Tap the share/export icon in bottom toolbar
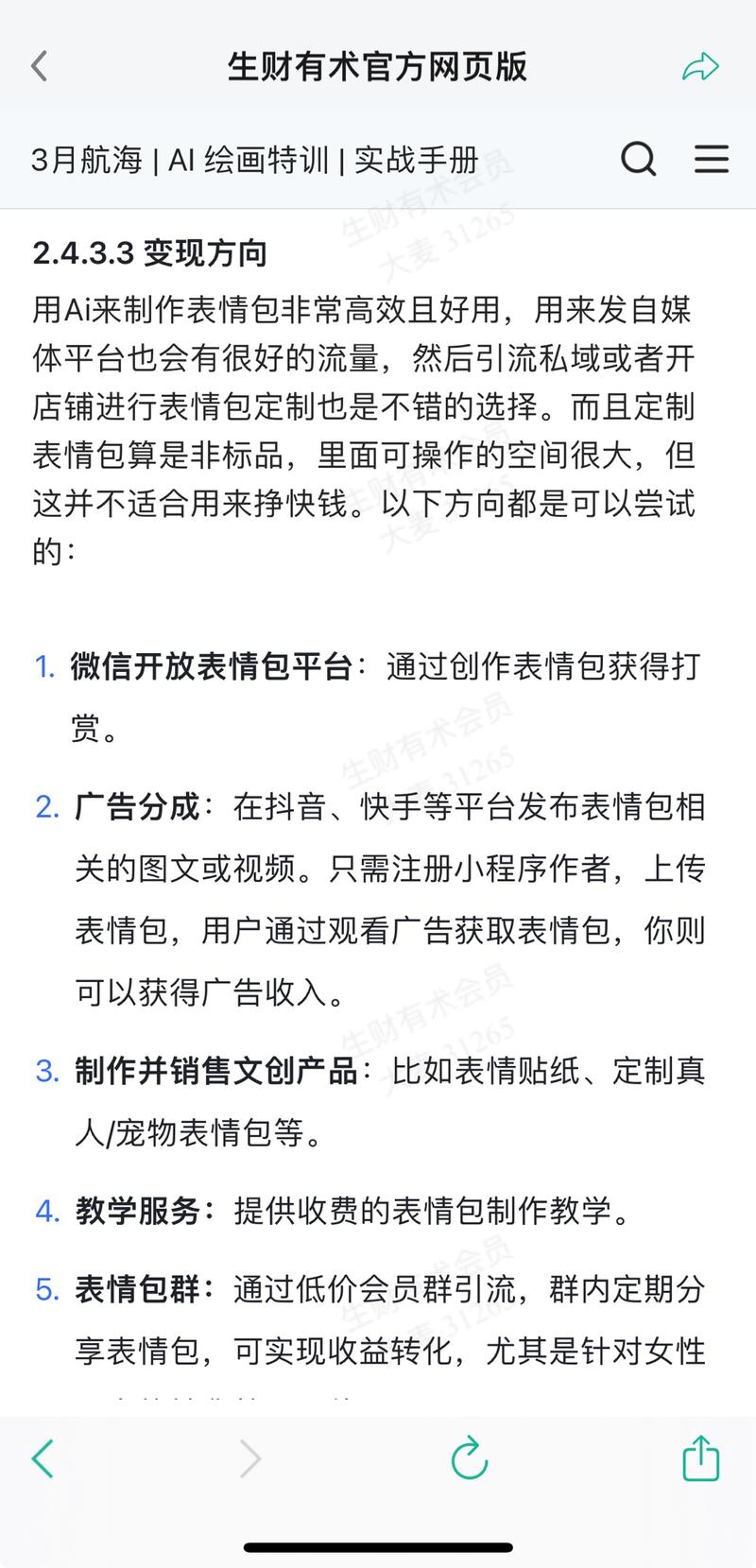Viewport: 756px width, 1568px height. tap(699, 1458)
